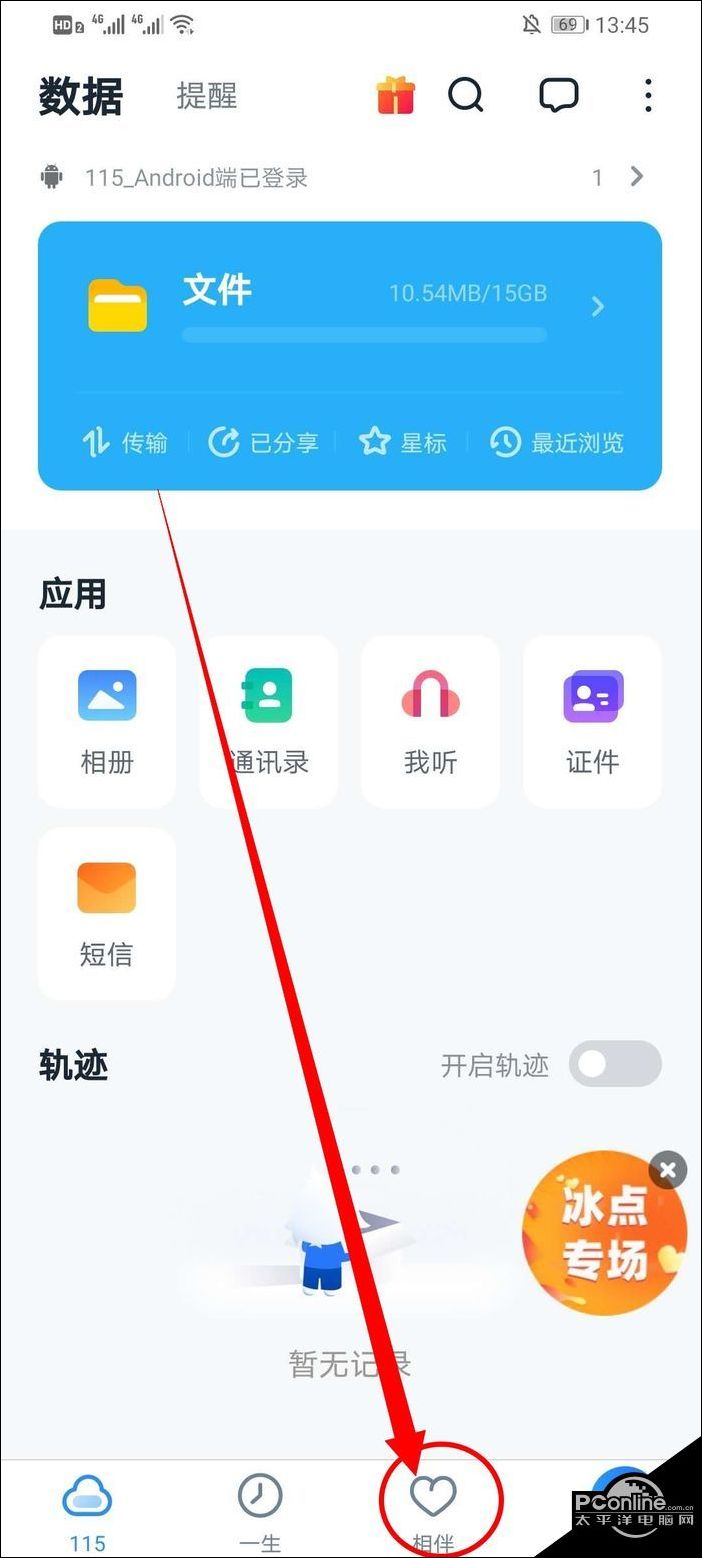Switch to the 一生 tab
Screen dimensions: 702x1558
point(260,1510)
